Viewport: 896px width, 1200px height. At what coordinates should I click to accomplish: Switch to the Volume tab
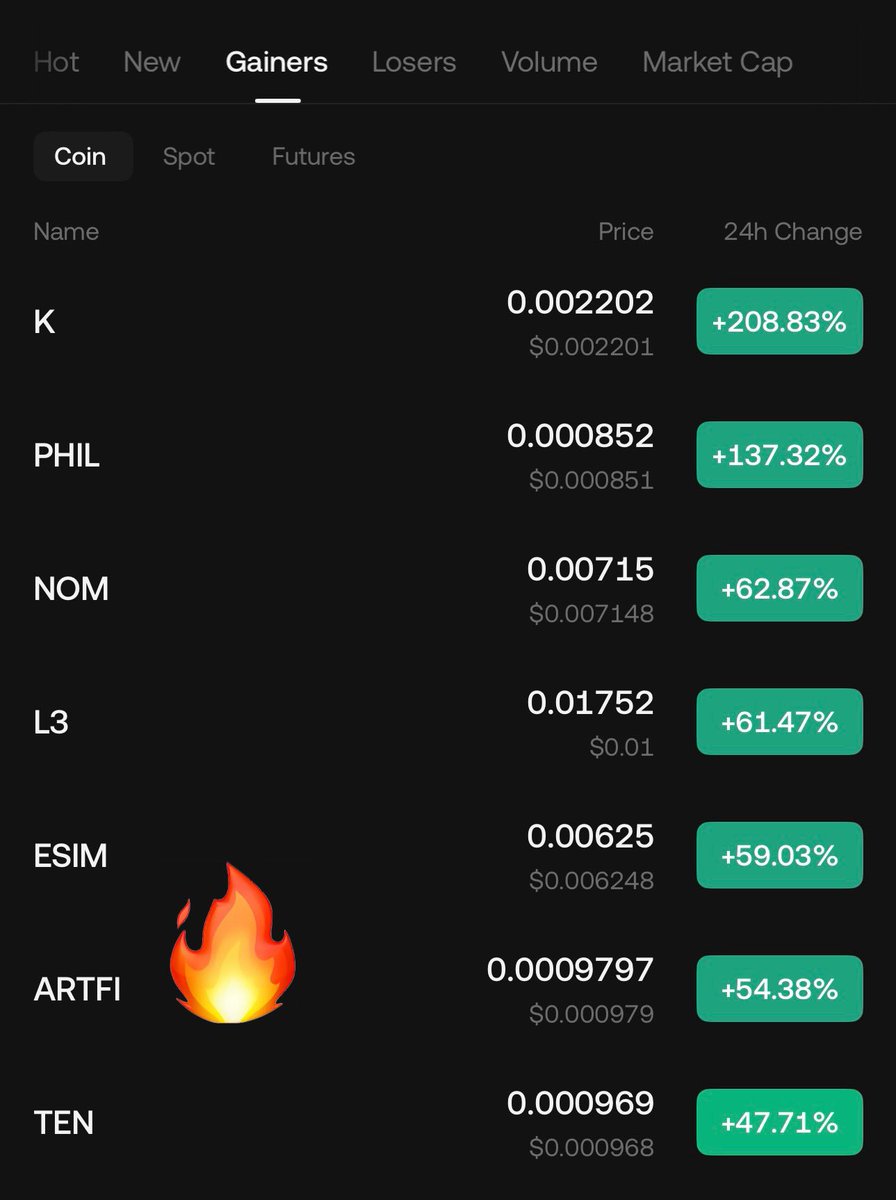point(549,62)
